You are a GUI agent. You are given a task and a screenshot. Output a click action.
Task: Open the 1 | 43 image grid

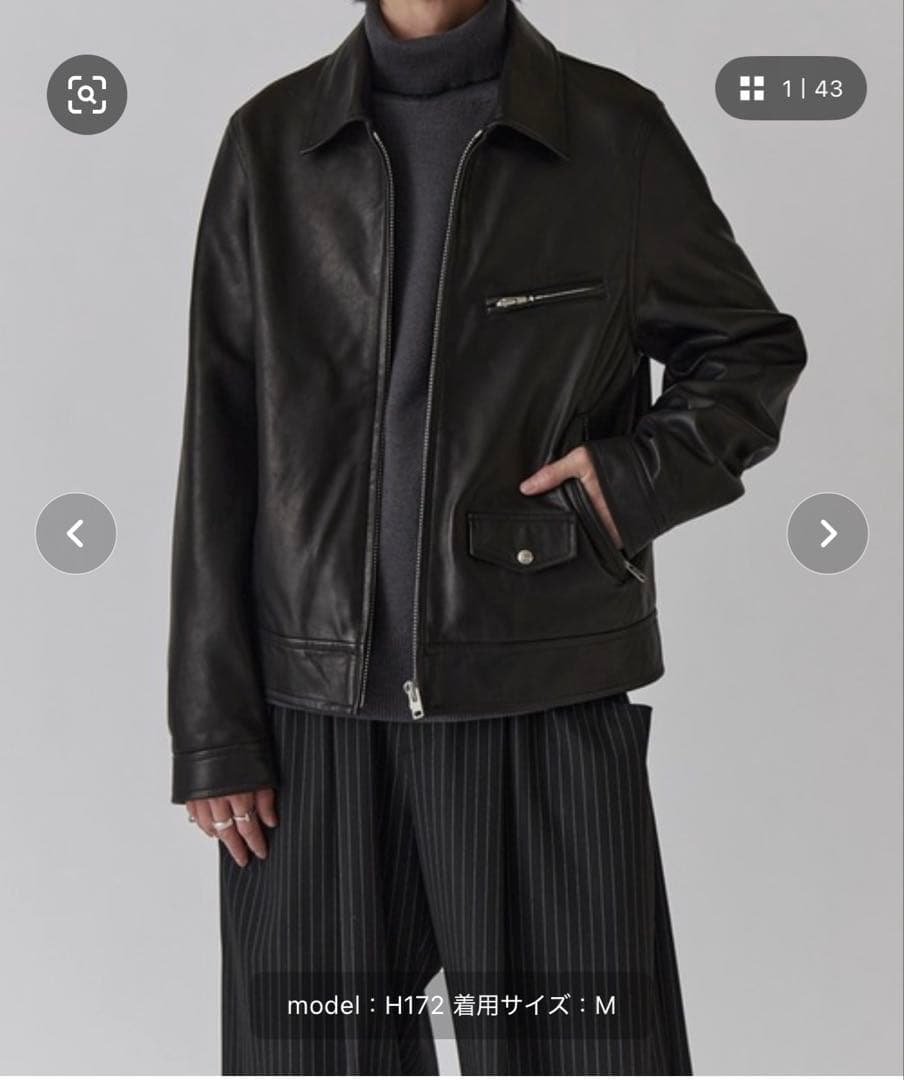pyautogui.click(x=790, y=89)
